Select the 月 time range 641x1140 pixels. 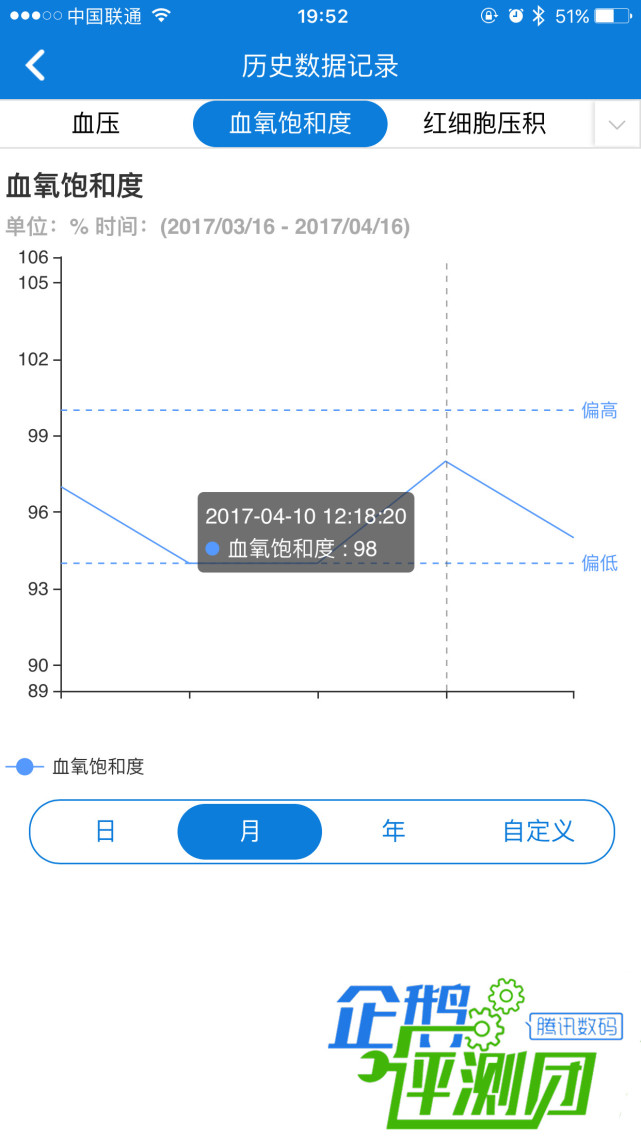tap(249, 831)
